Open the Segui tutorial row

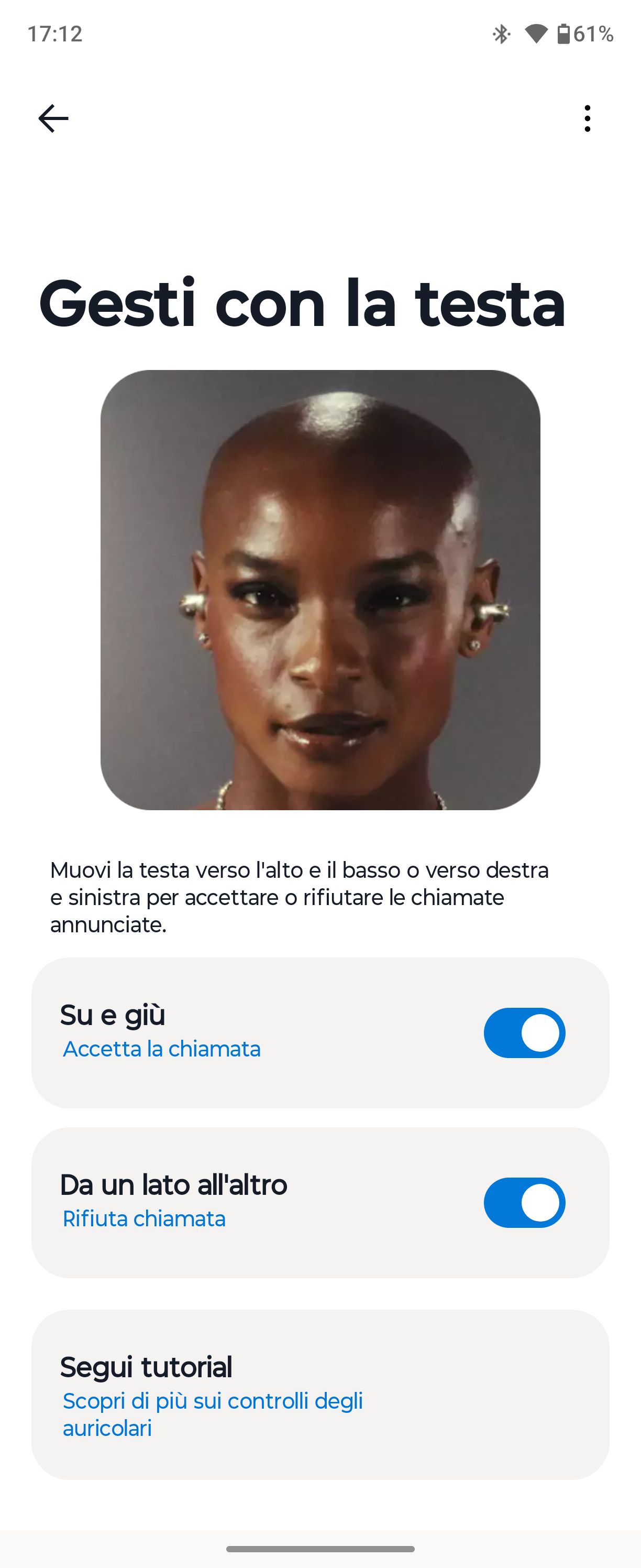320,1395
